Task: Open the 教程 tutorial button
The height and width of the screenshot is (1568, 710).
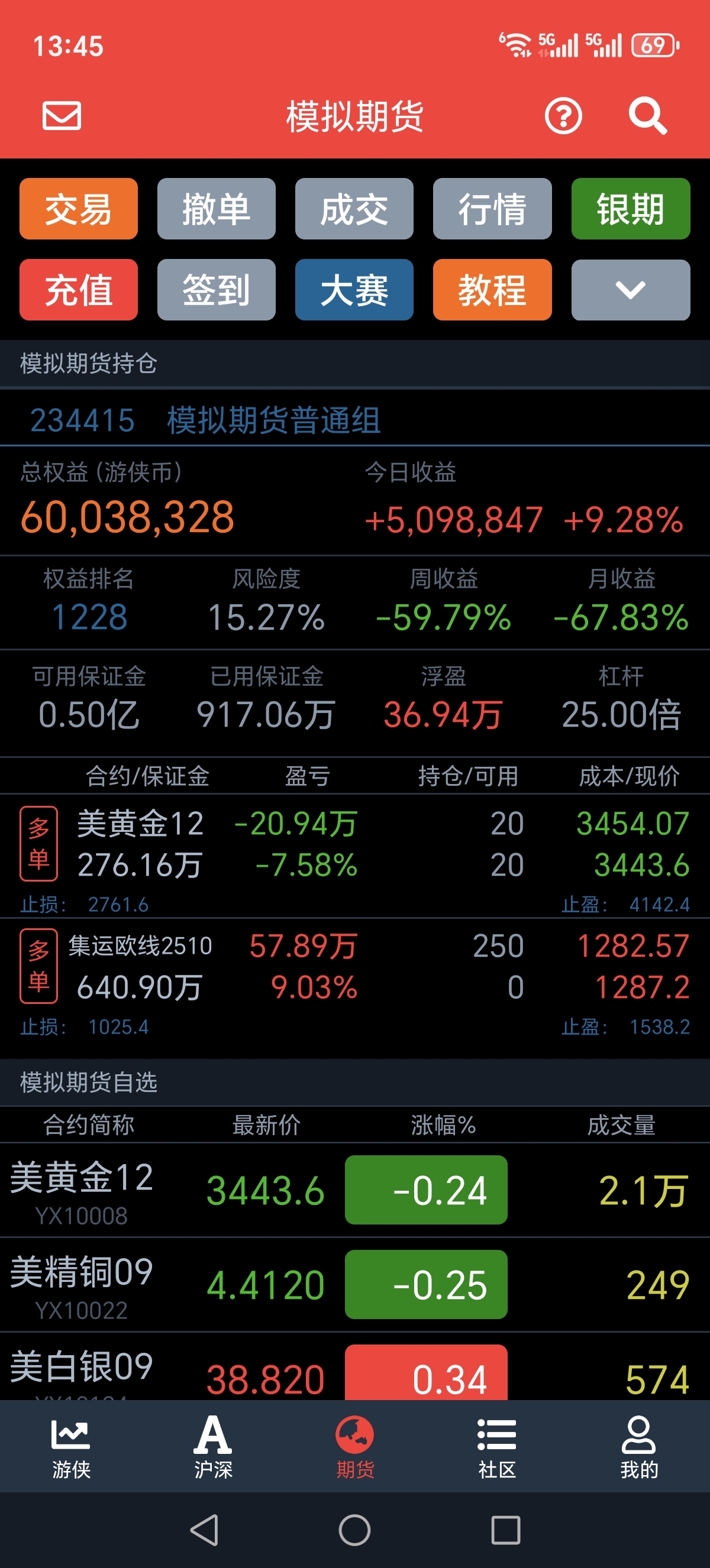Action: [492, 290]
